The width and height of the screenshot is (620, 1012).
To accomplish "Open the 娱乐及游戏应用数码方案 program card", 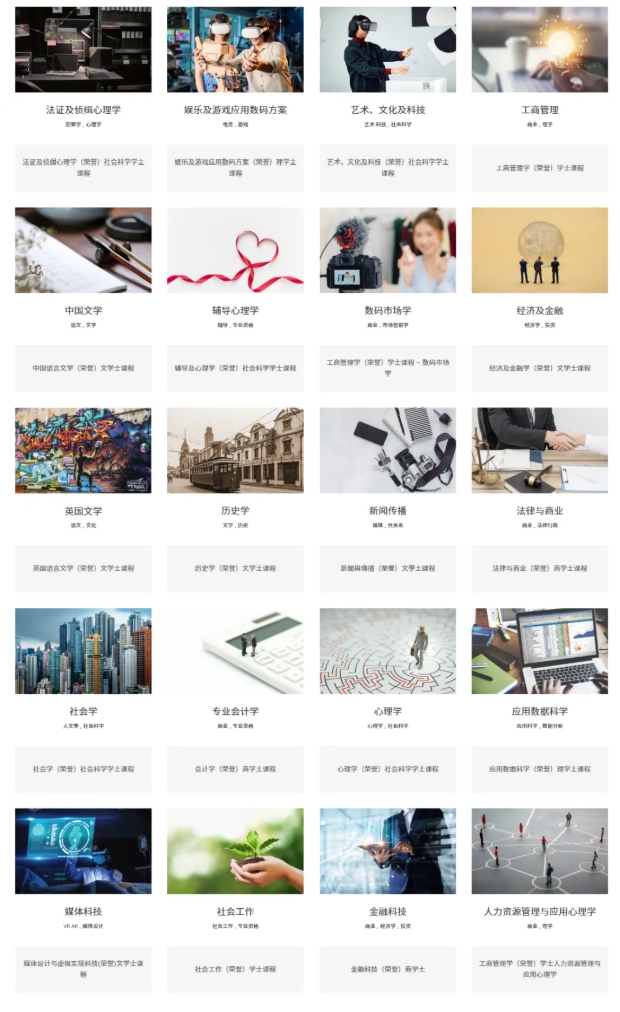I will 235,110.
